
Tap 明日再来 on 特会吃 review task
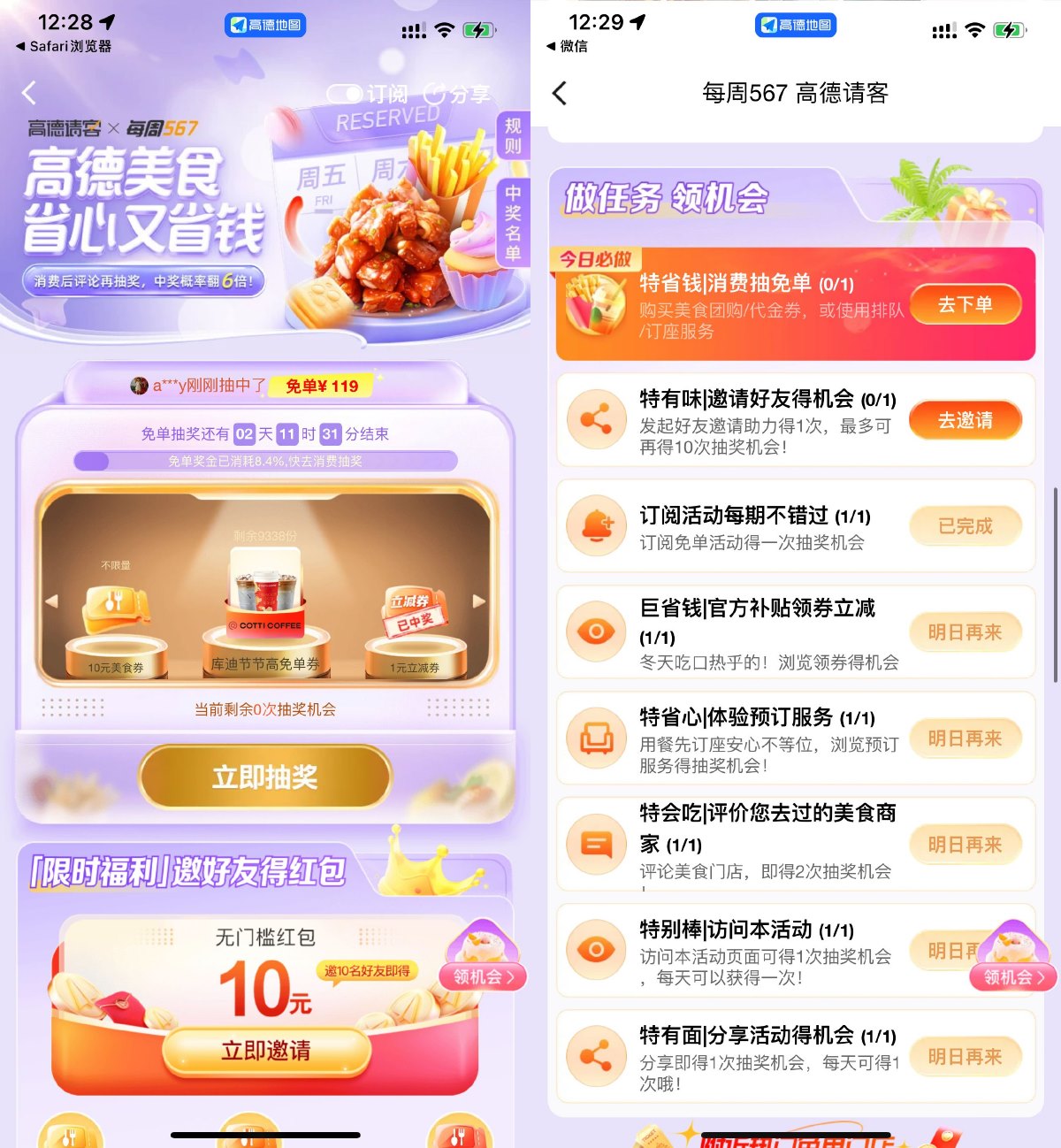click(x=965, y=845)
